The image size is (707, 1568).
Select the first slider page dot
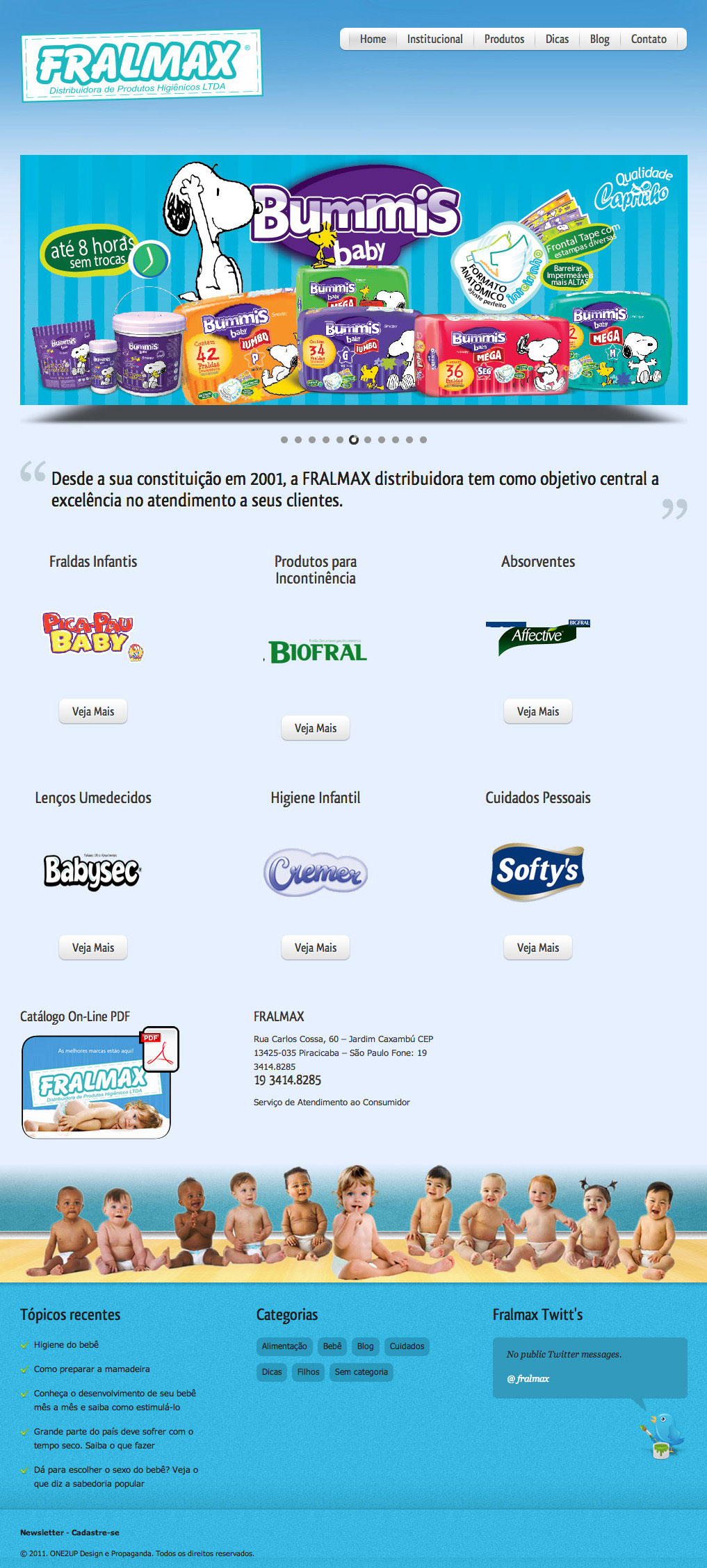(284, 440)
